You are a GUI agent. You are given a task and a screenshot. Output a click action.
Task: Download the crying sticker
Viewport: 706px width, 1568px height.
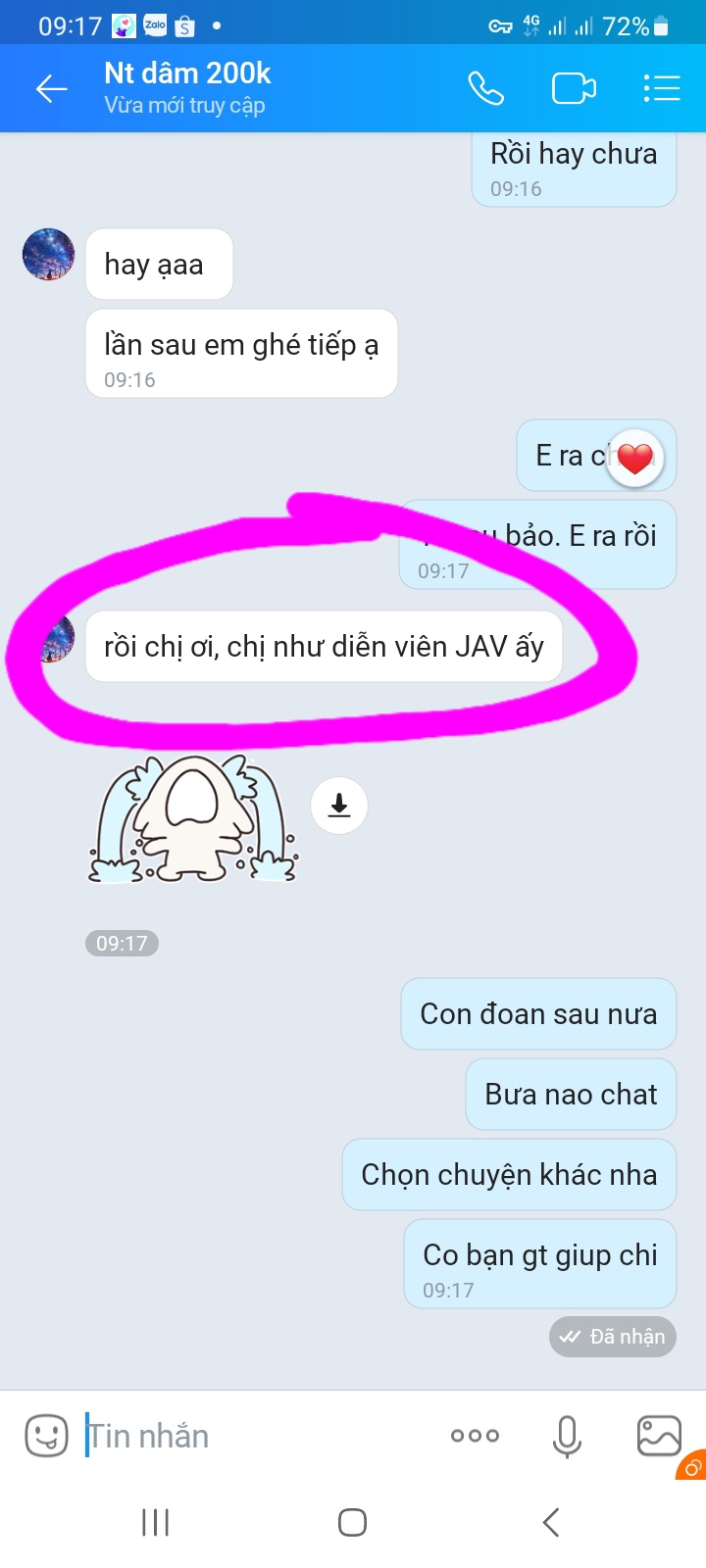coord(339,806)
